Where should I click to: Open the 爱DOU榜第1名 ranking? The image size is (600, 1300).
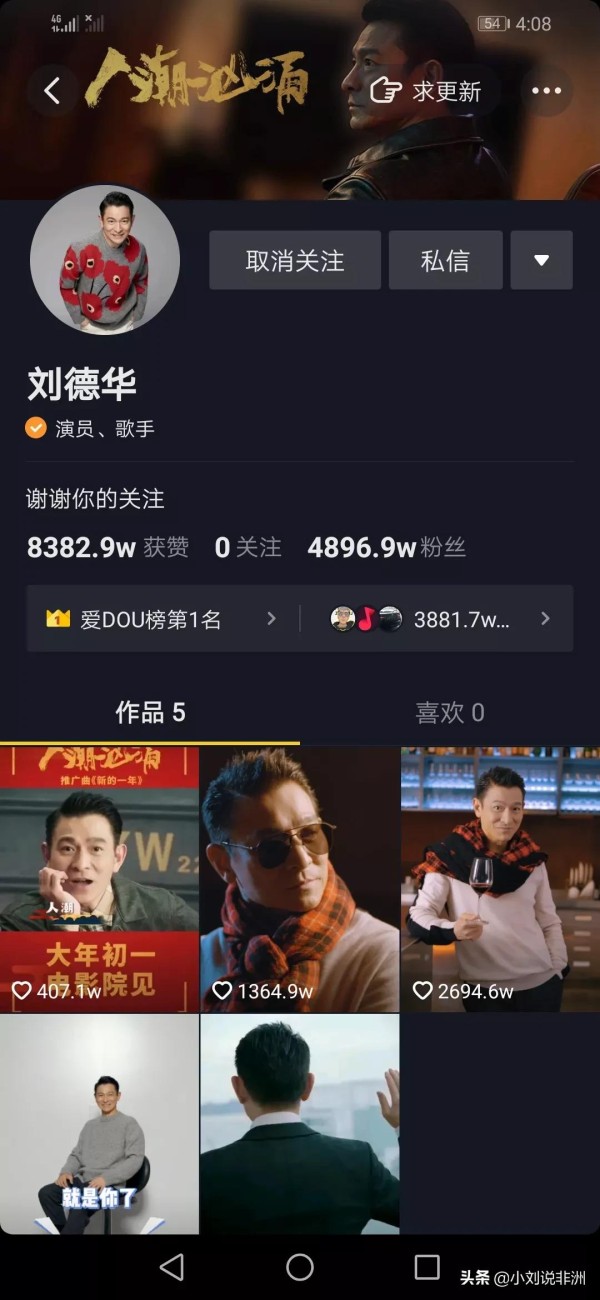160,619
